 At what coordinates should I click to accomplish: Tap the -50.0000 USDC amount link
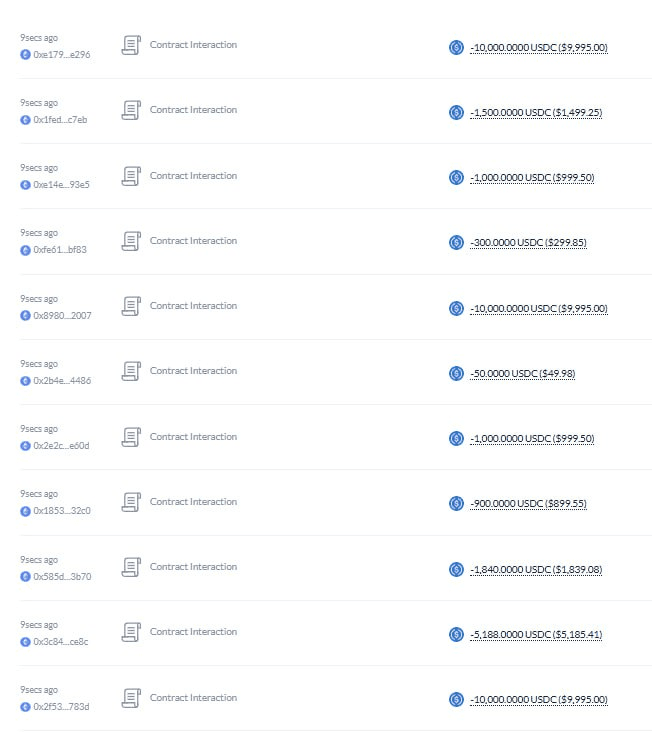point(522,374)
